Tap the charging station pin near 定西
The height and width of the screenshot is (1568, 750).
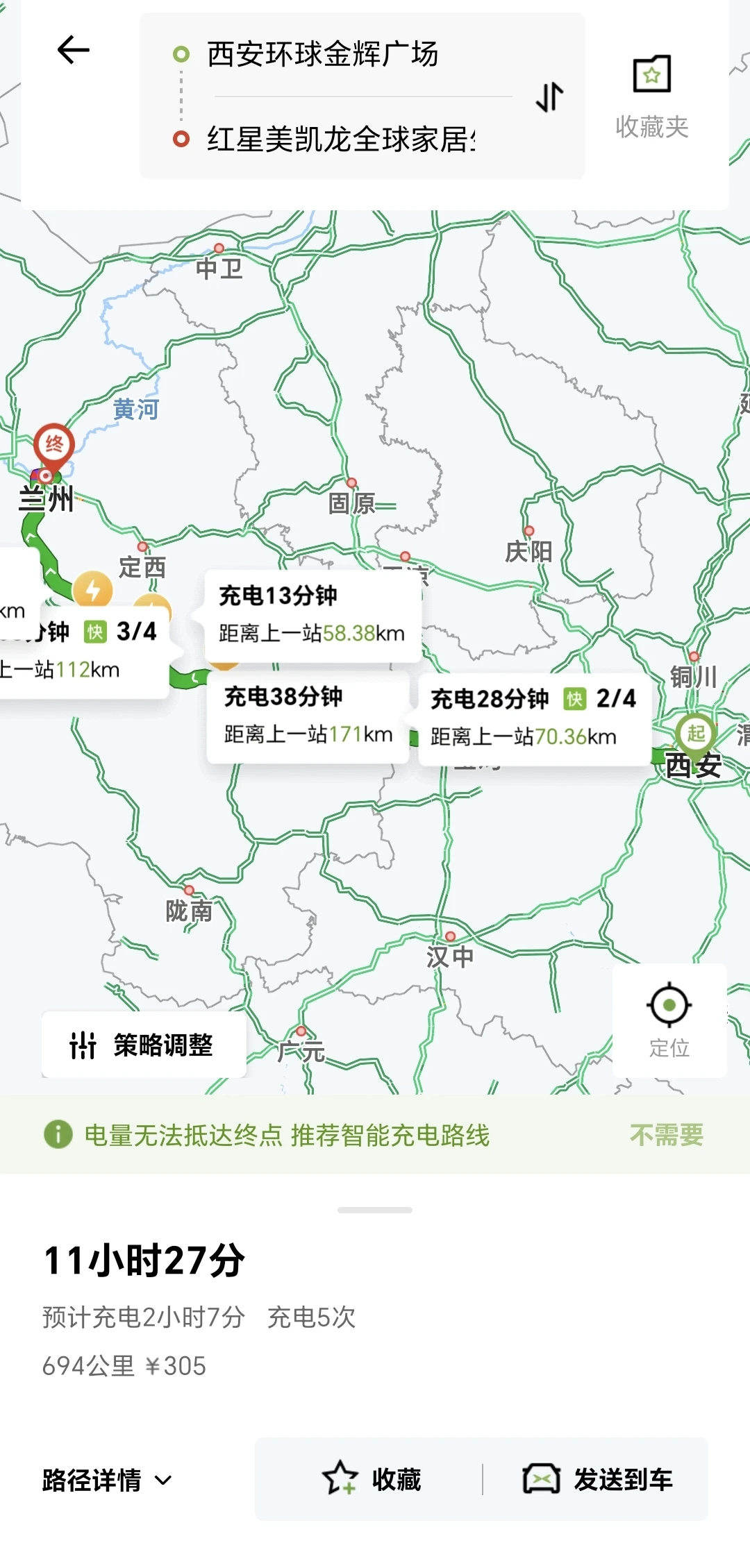(93, 590)
